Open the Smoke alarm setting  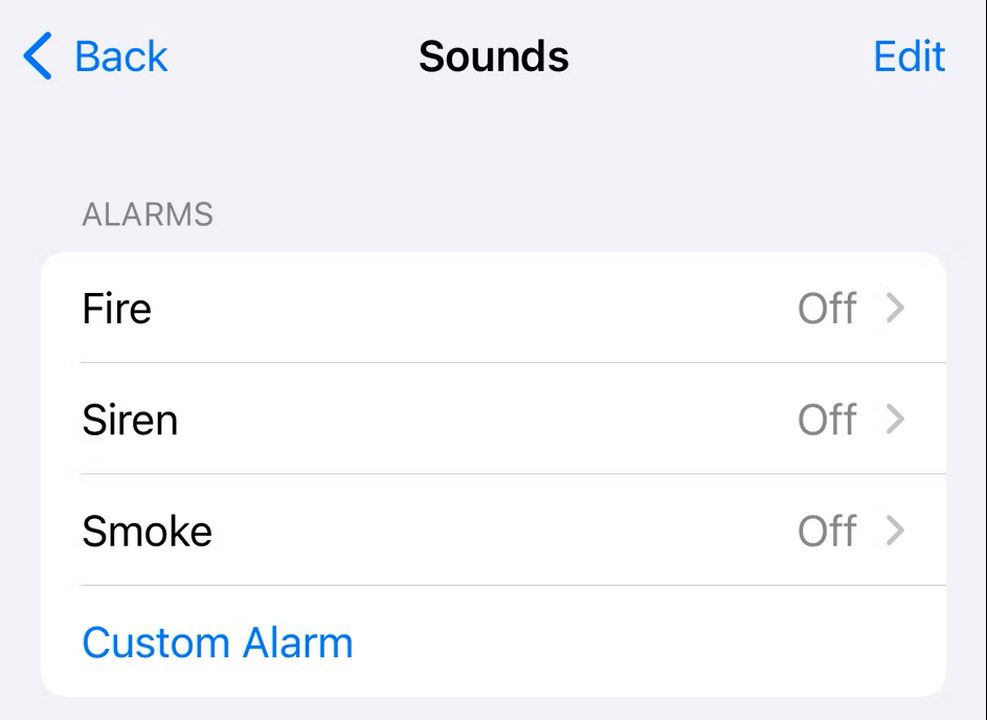(x=493, y=530)
